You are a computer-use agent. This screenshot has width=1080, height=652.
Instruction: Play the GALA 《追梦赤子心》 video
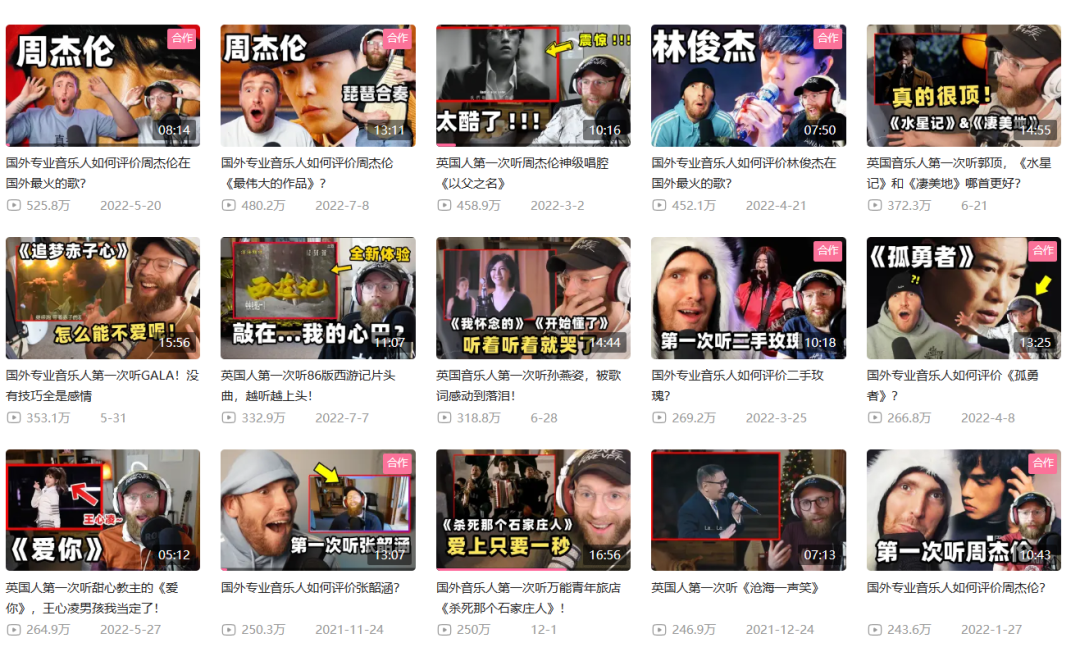(102, 298)
